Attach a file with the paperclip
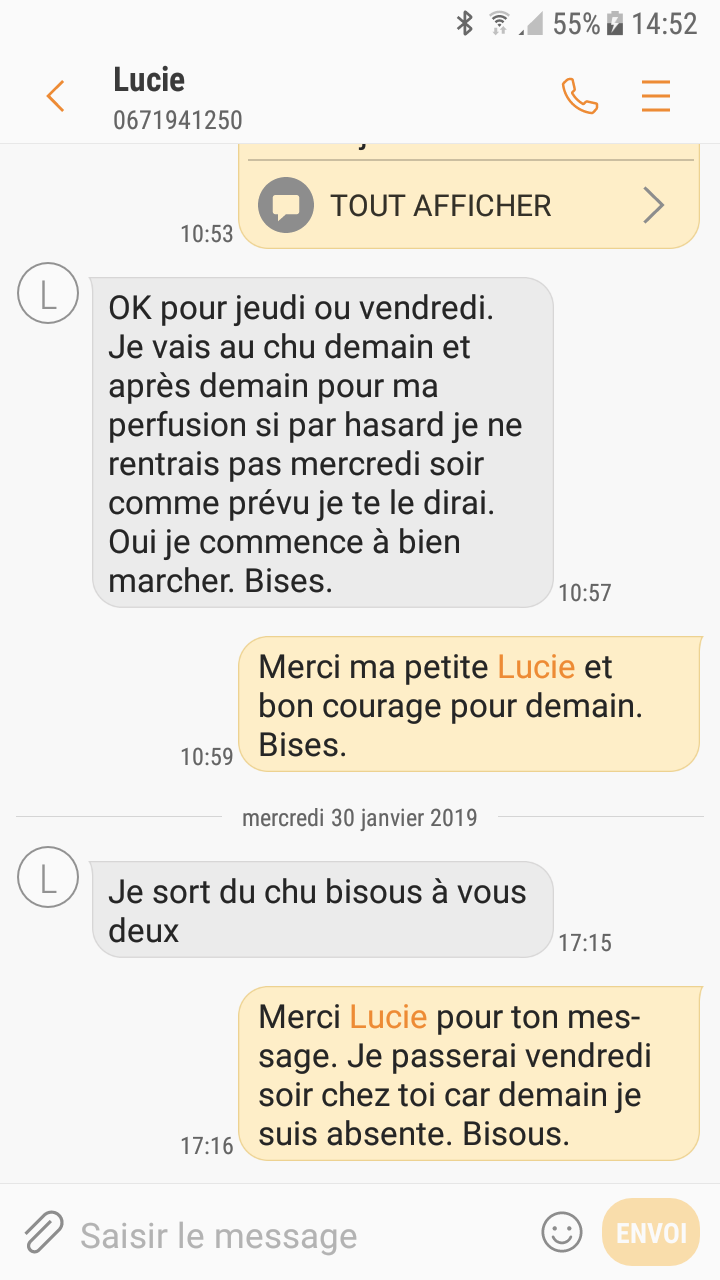Image resolution: width=720 pixels, height=1280 pixels. [x=43, y=1233]
